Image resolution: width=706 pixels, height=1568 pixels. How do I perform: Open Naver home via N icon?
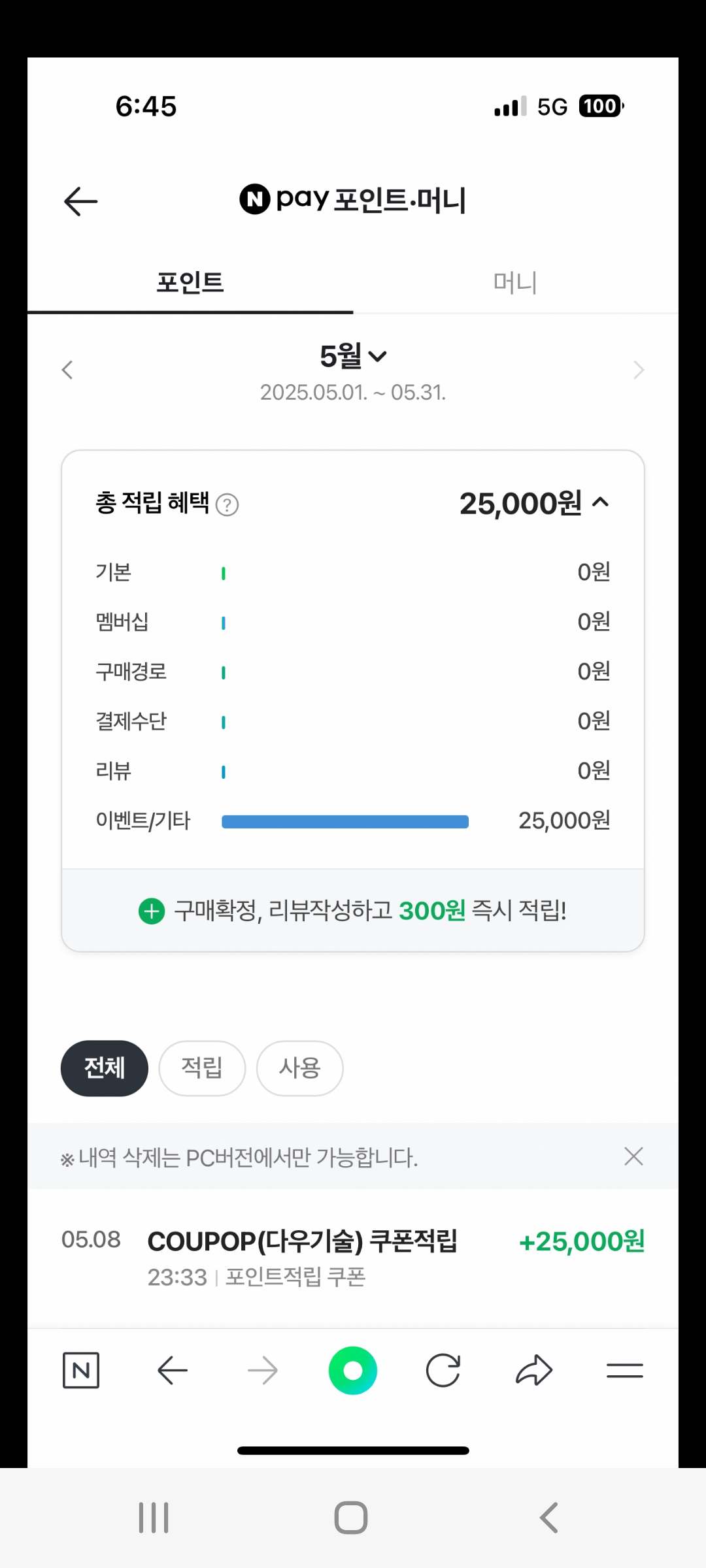81,1370
